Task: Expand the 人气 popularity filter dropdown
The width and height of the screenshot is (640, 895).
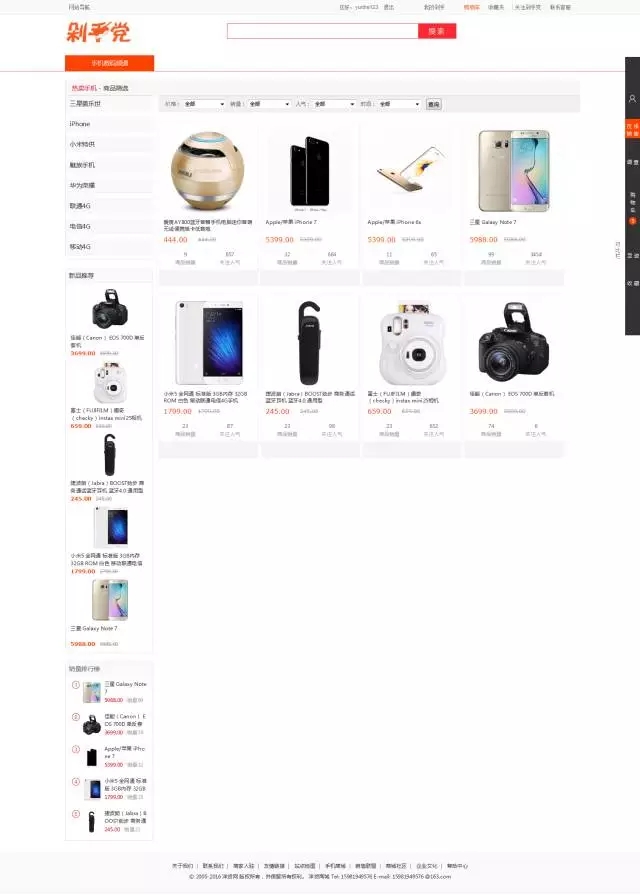Action: (333, 104)
